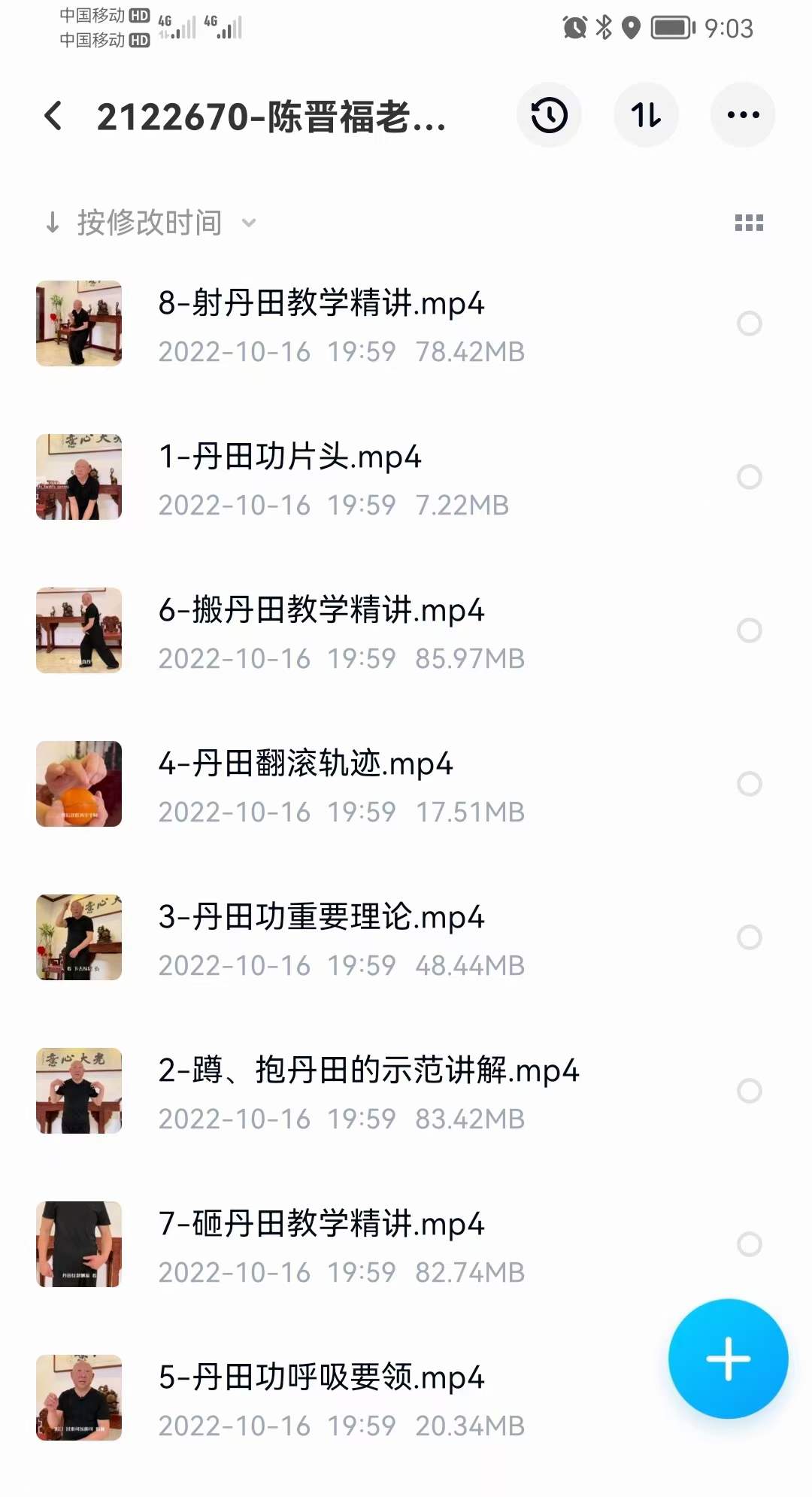The width and height of the screenshot is (812, 1497).
Task: Open the transfer list icon in toolbar
Action: point(646,114)
